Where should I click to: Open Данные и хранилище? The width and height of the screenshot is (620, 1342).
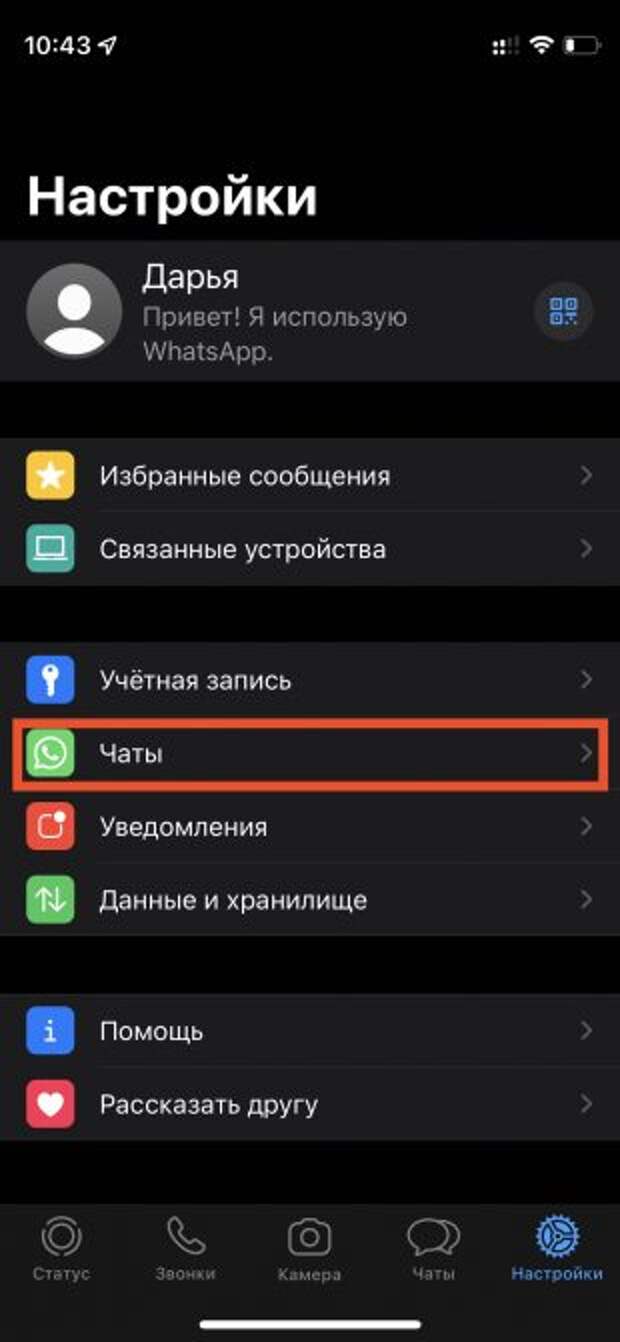click(x=310, y=900)
